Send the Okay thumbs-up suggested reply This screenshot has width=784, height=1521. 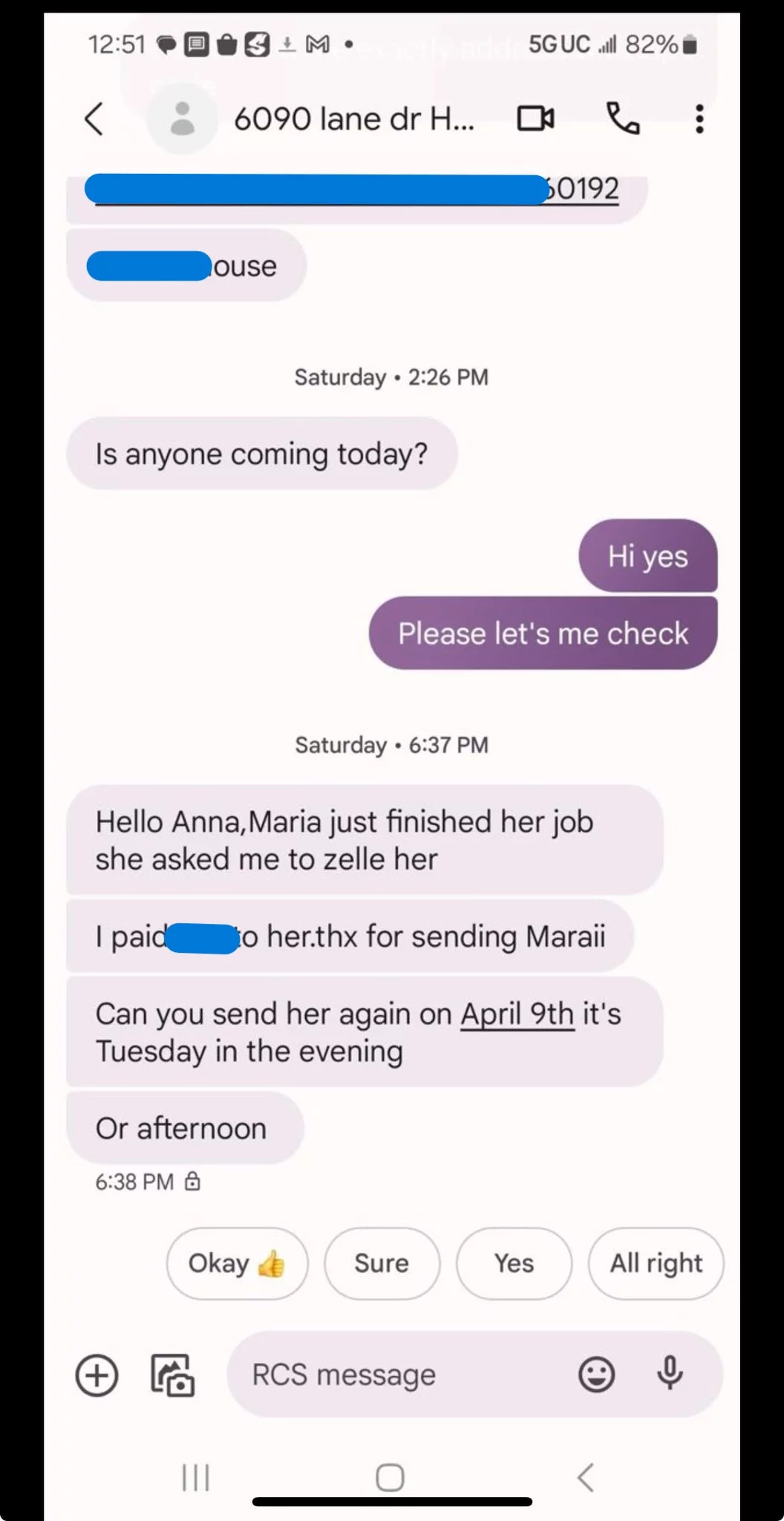(x=237, y=1263)
